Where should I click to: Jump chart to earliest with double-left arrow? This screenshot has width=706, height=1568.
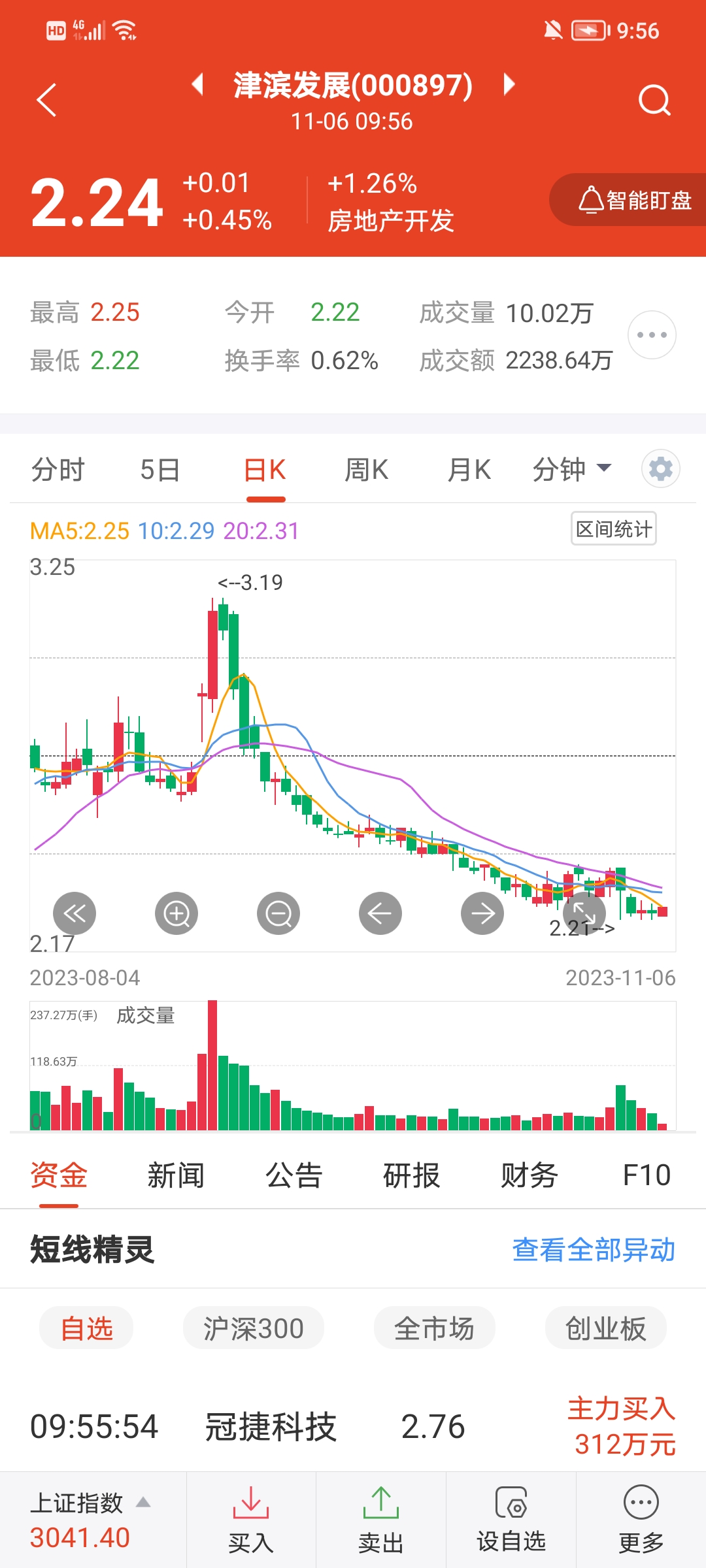coord(75,913)
